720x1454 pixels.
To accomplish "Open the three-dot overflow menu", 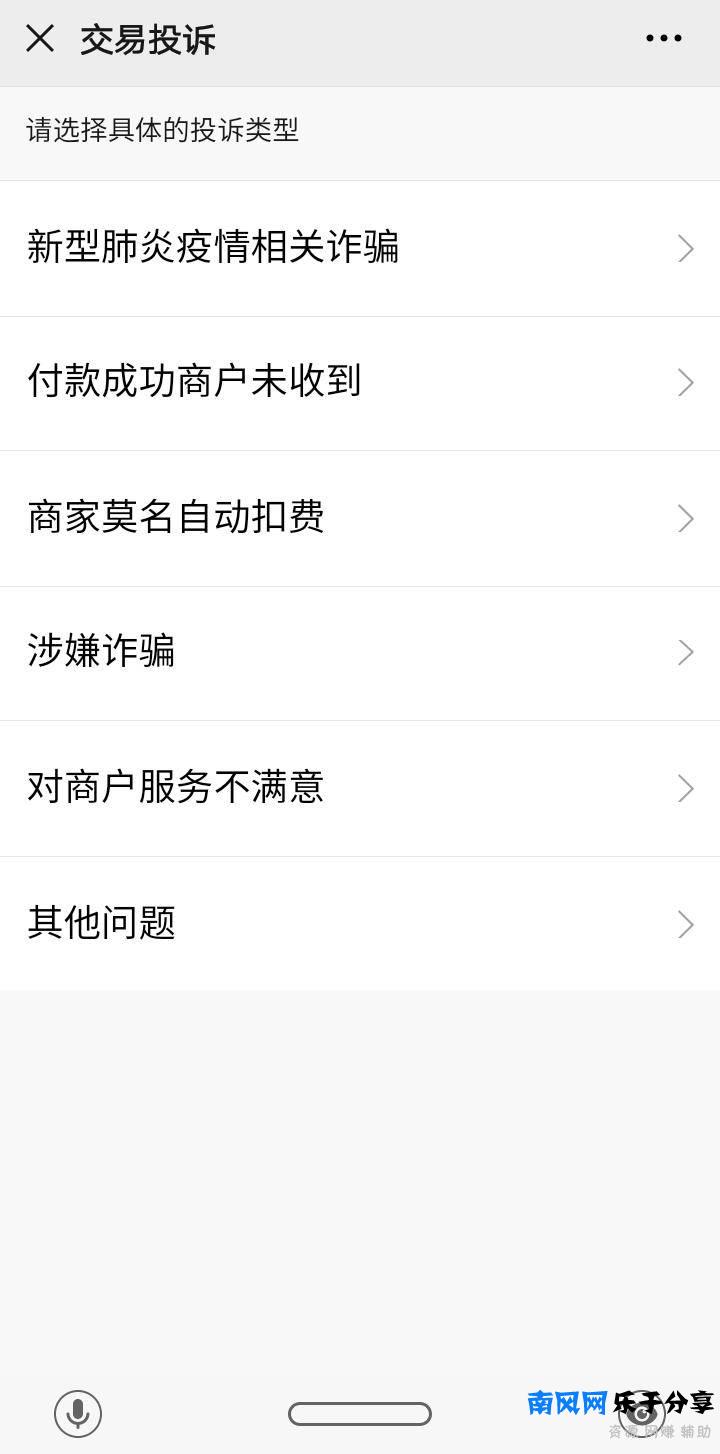I will tap(663, 39).
